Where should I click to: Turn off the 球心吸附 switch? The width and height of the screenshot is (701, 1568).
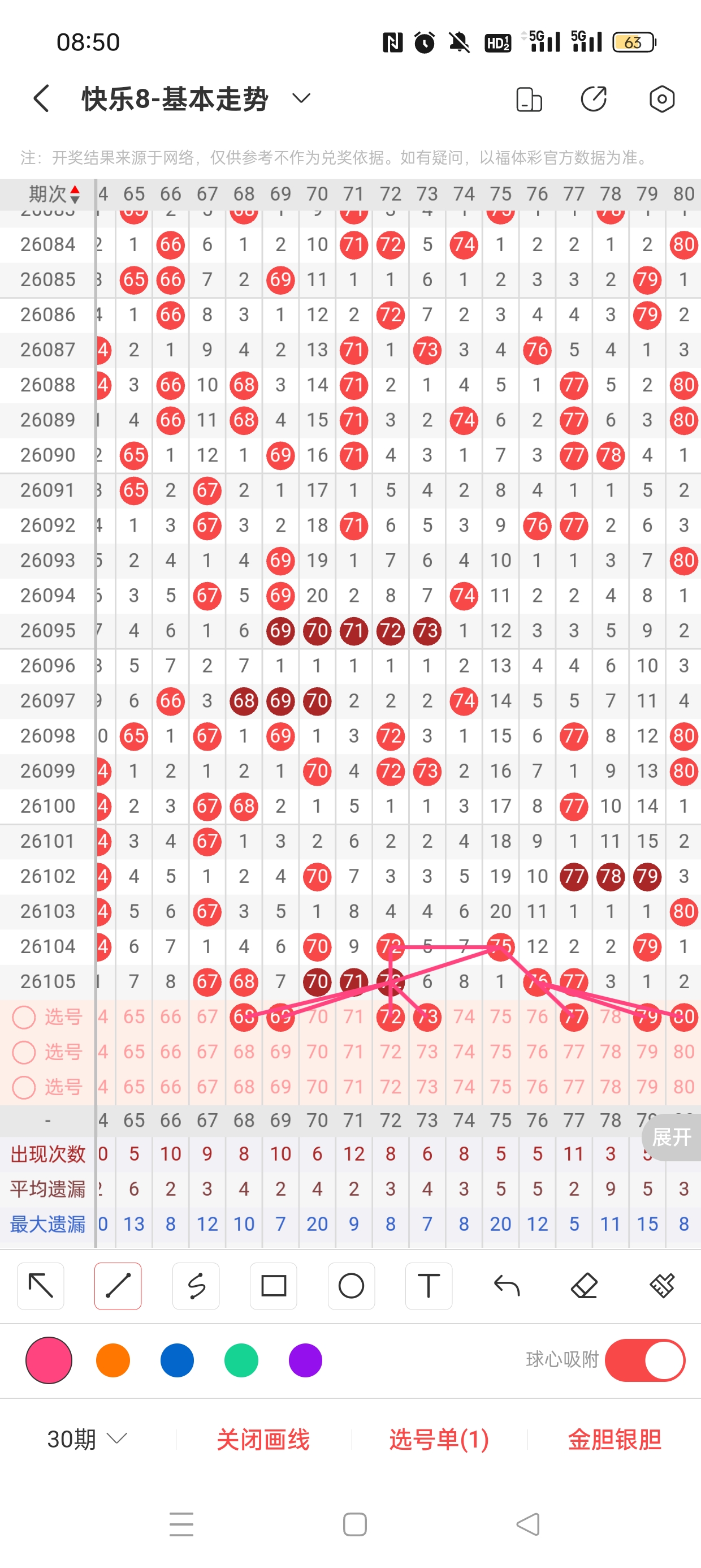645,1360
